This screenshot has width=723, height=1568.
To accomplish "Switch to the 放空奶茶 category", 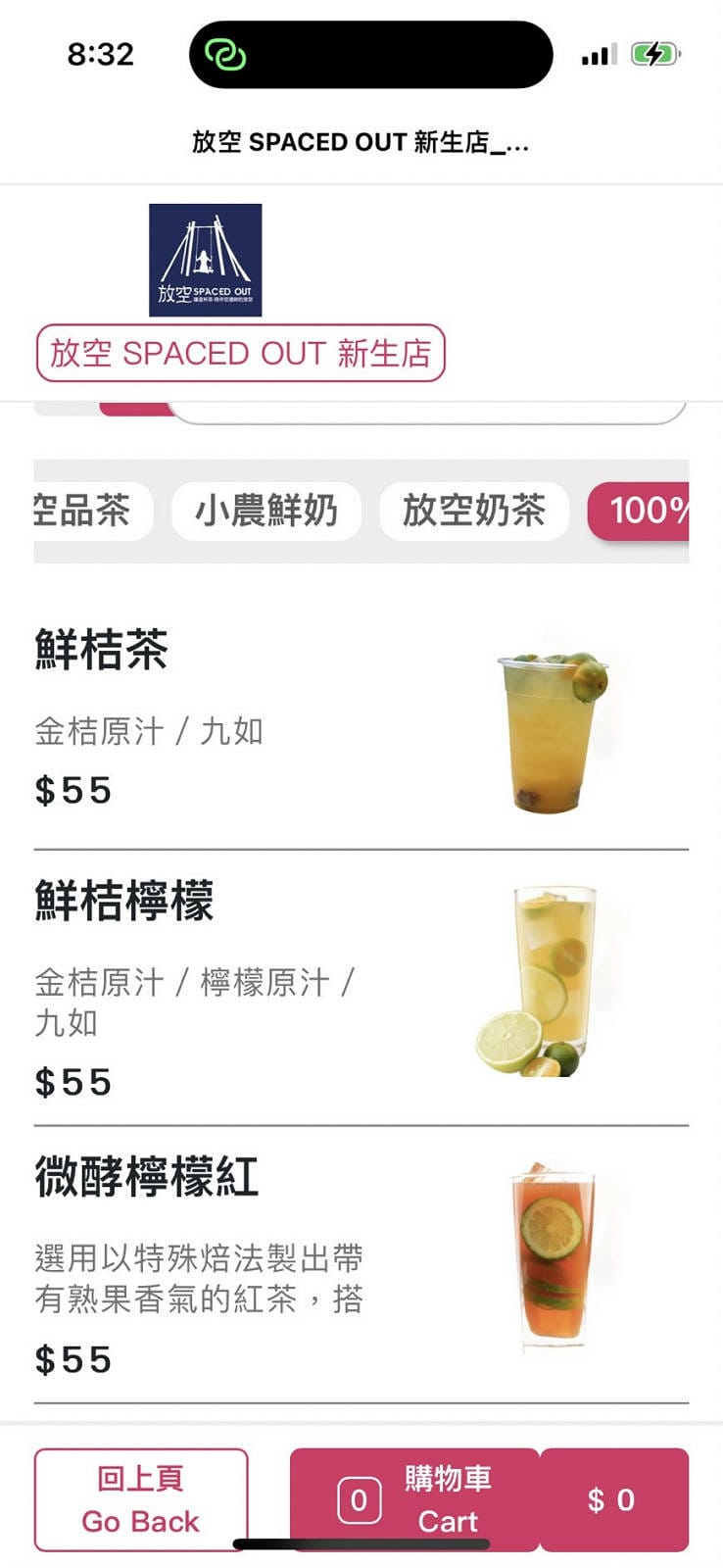I will pos(473,511).
